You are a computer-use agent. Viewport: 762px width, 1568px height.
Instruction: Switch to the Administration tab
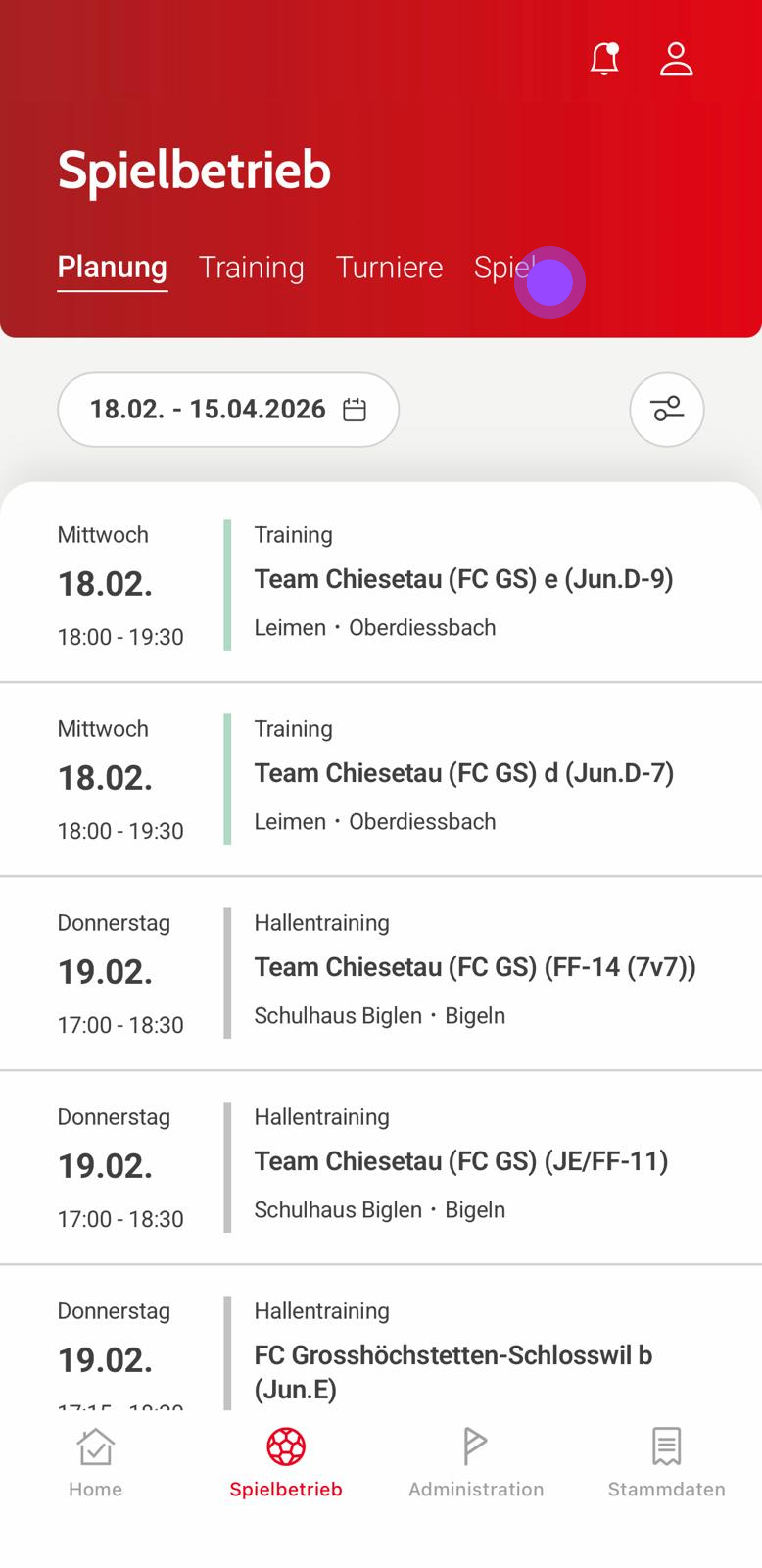point(476,1462)
